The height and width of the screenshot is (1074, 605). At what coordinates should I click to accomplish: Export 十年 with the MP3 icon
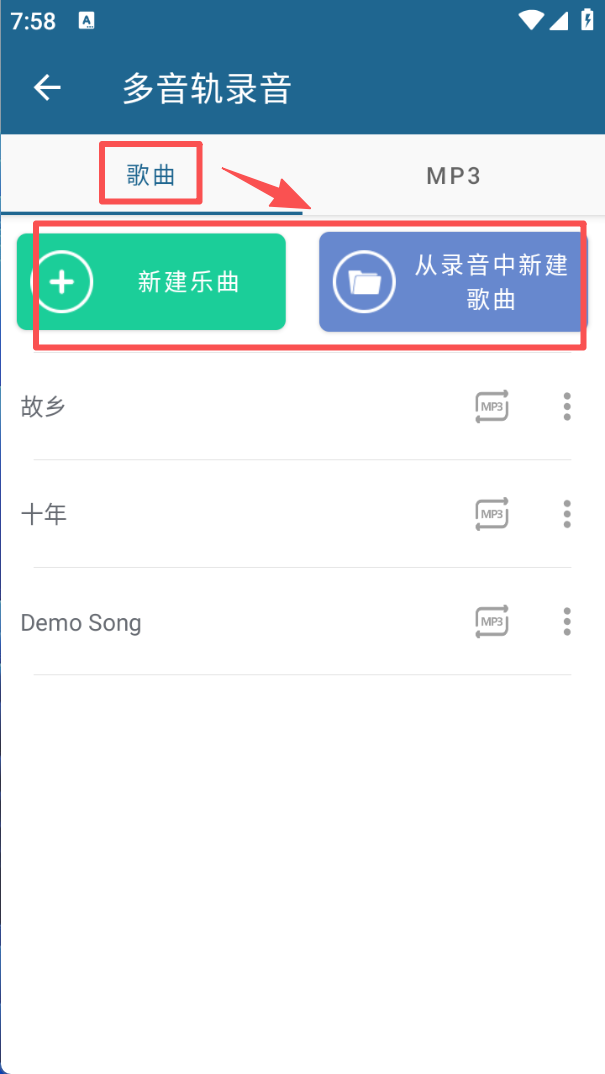pos(491,514)
